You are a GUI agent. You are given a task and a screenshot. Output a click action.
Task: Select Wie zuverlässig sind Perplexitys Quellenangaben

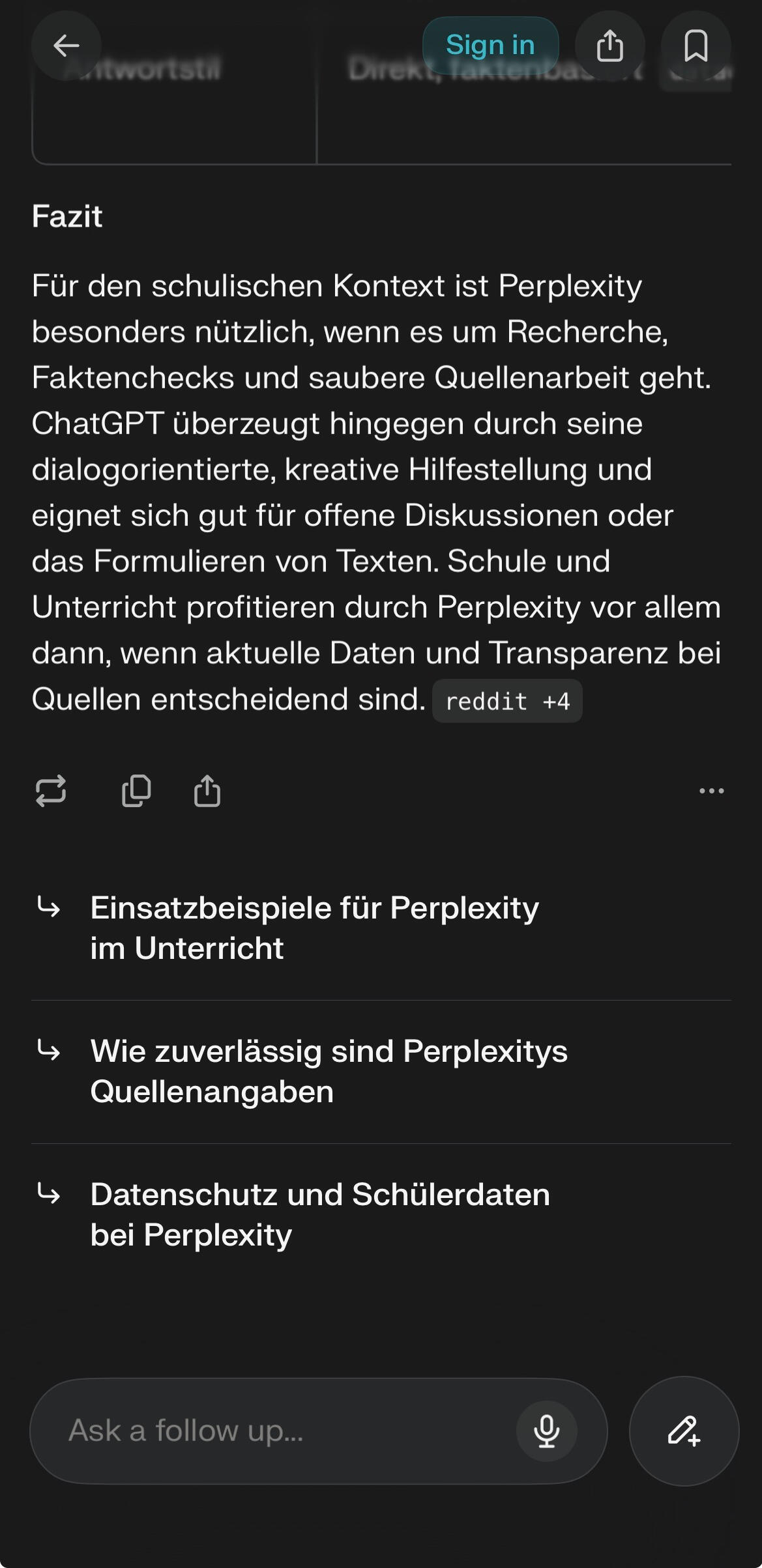point(329,1071)
